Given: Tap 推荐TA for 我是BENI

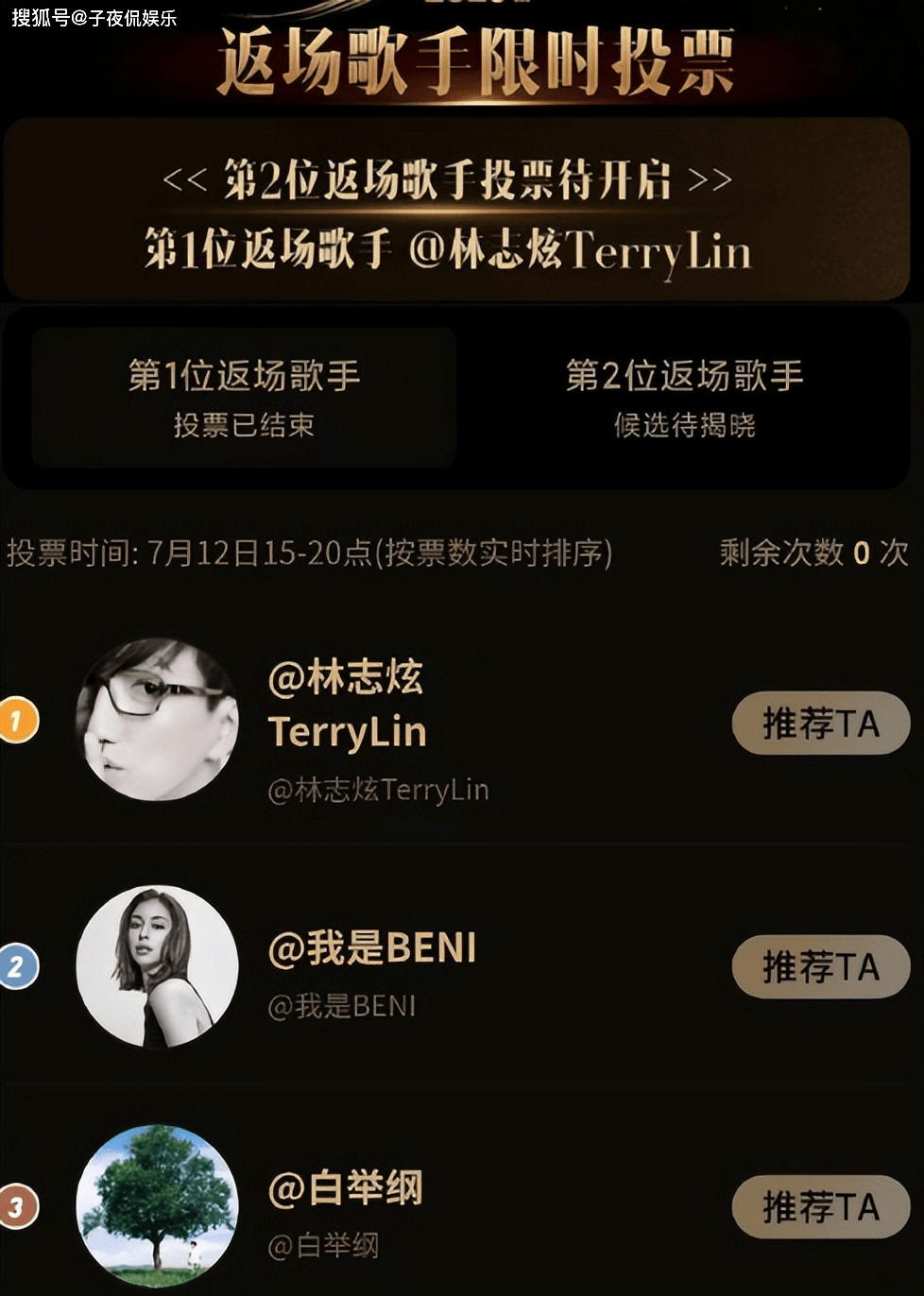Looking at the screenshot, I should click(820, 966).
